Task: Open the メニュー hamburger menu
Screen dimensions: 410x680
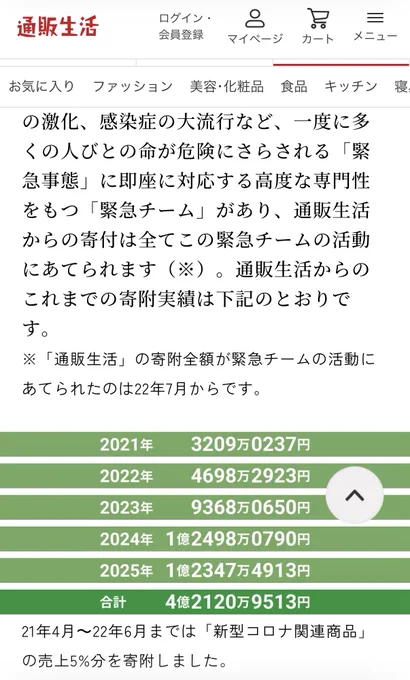Action: pos(375,26)
